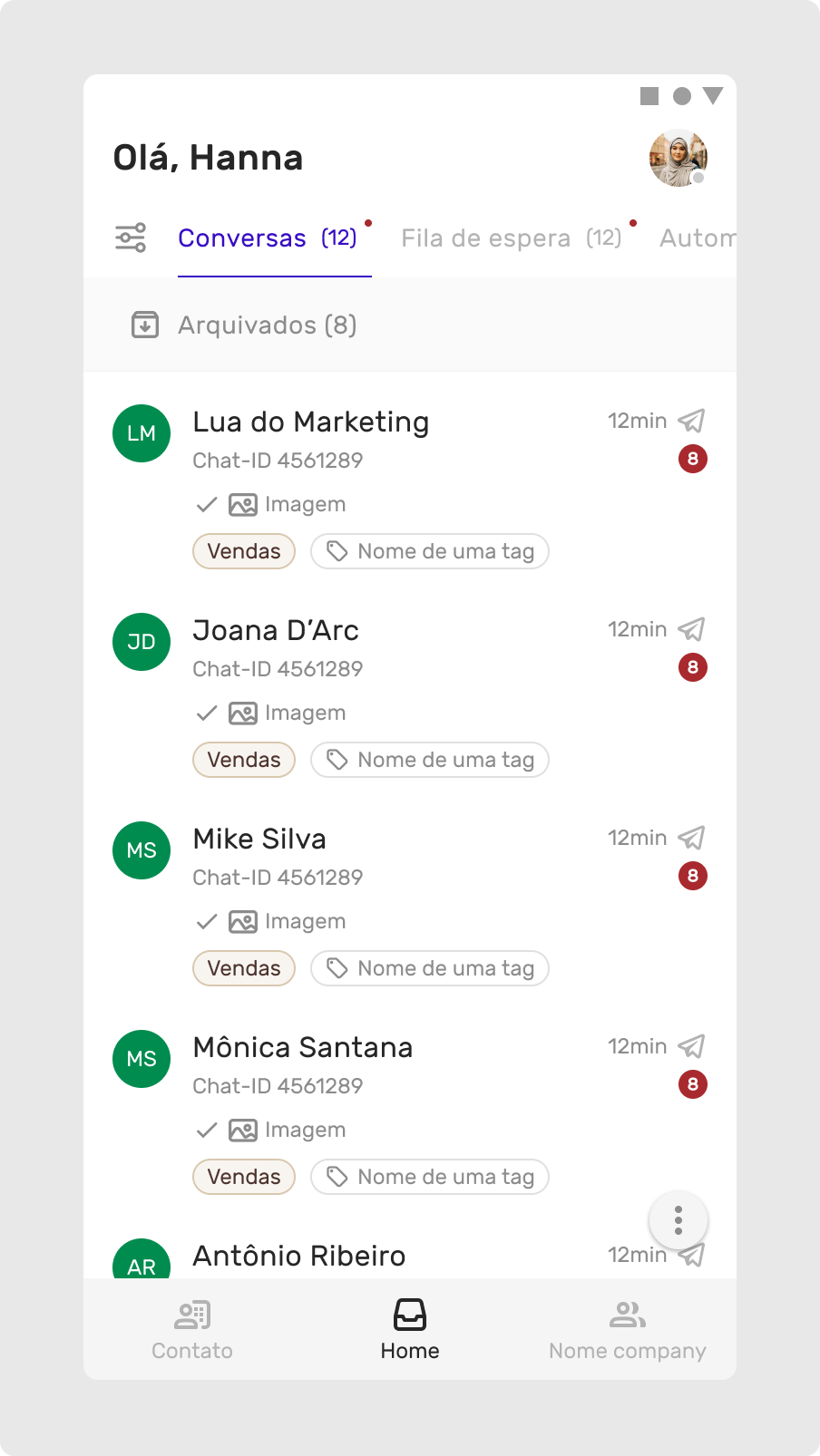Image resolution: width=820 pixels, height=1456 pixels.
Task: Switch to the Conversas tab
Action: pos(268,238)
